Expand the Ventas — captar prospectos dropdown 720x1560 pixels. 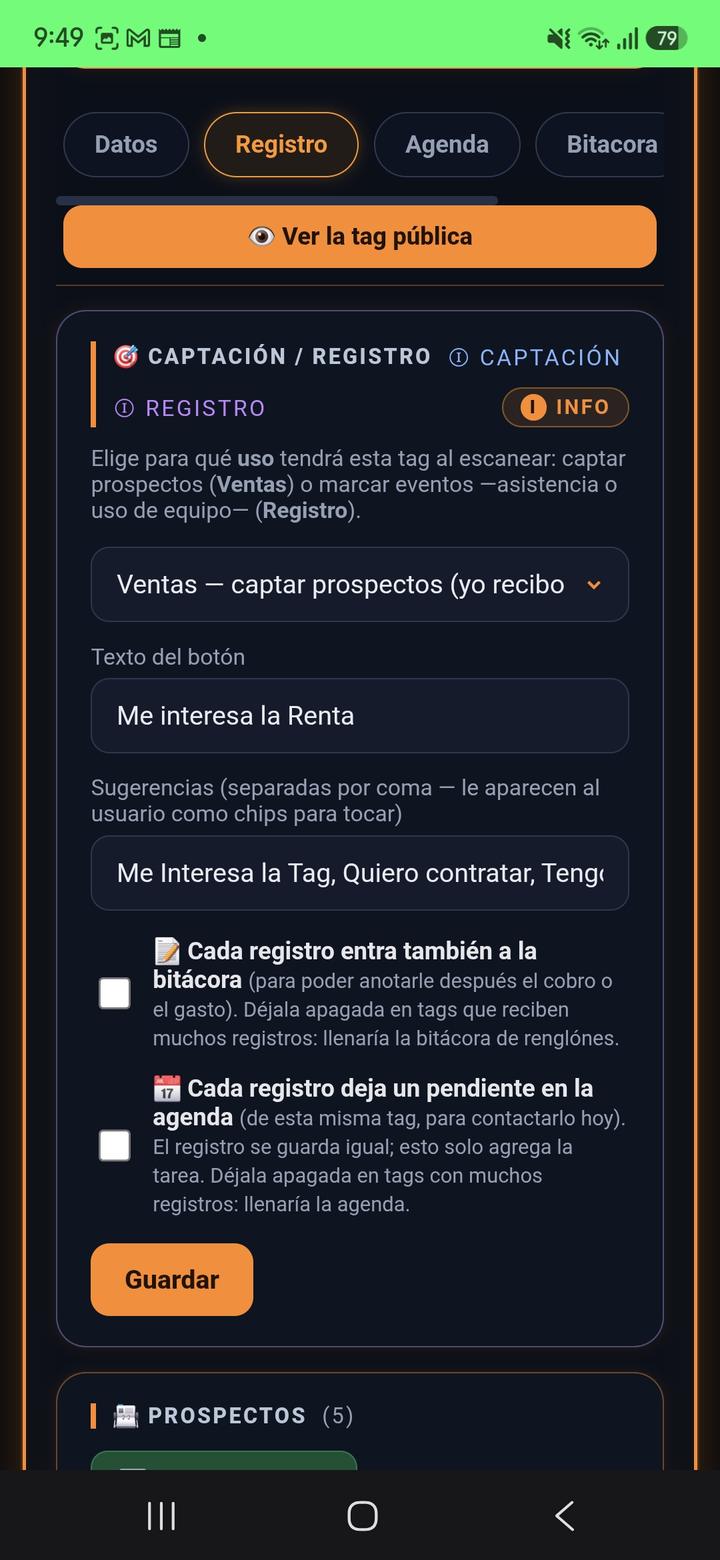tap(360, 584)
